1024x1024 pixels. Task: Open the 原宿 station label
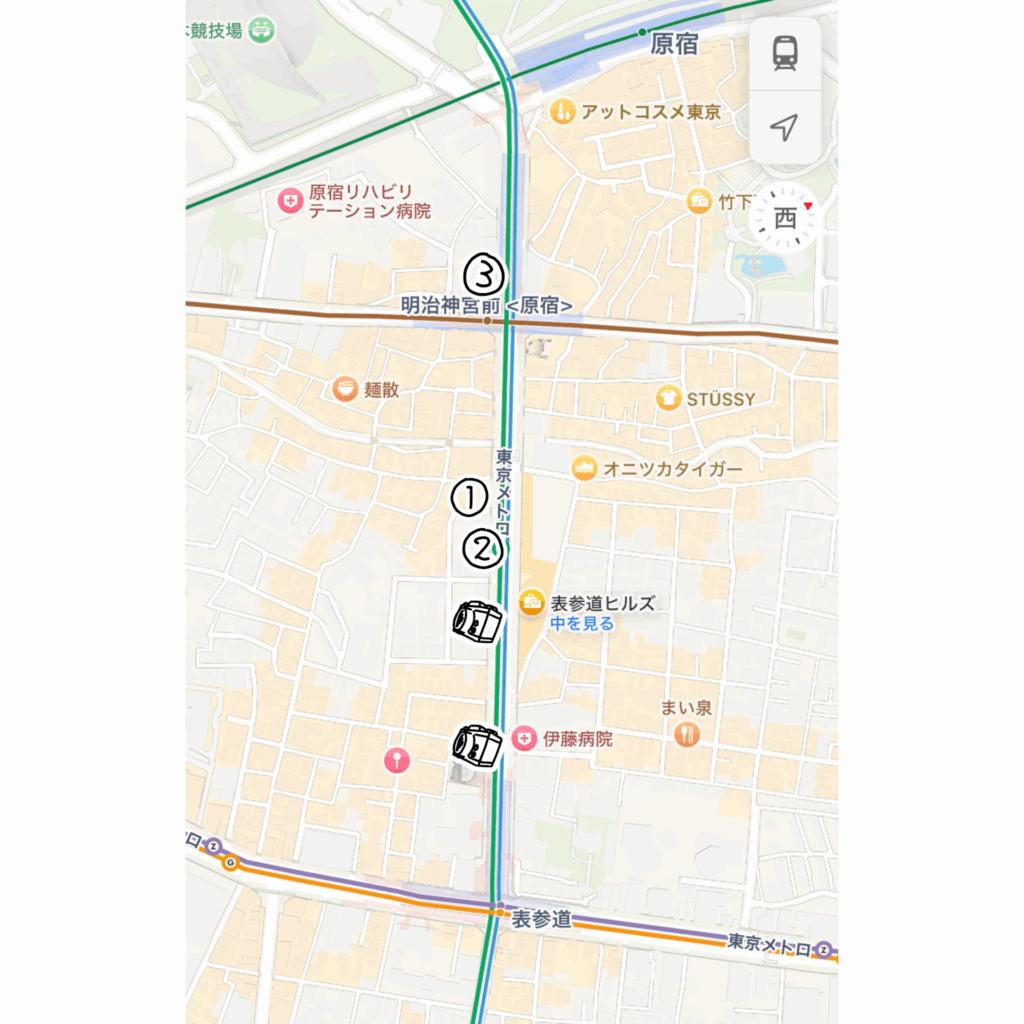[673, 44]
